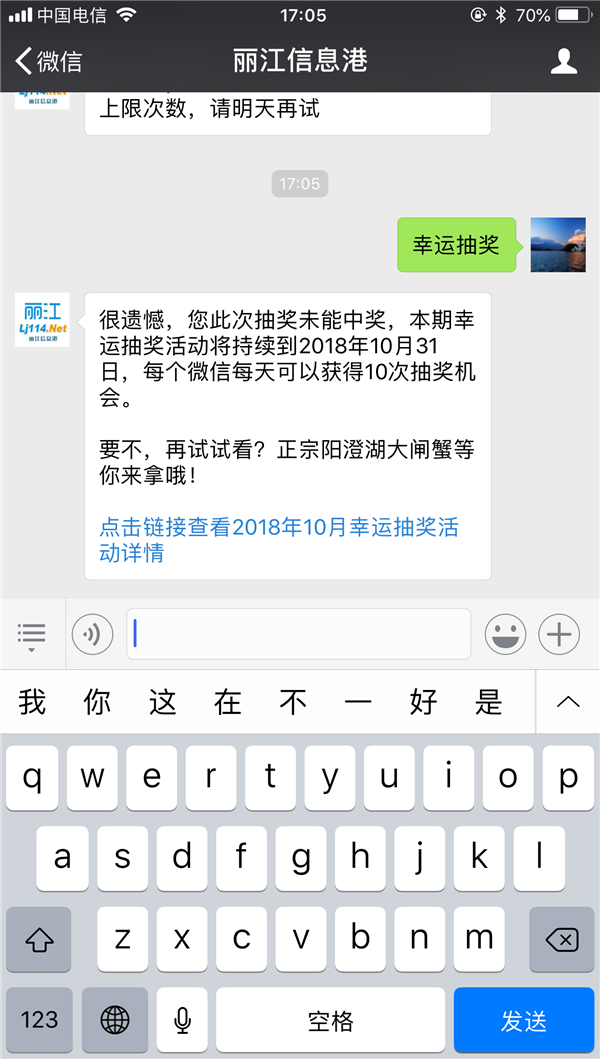Open the emoji picker

506,634
